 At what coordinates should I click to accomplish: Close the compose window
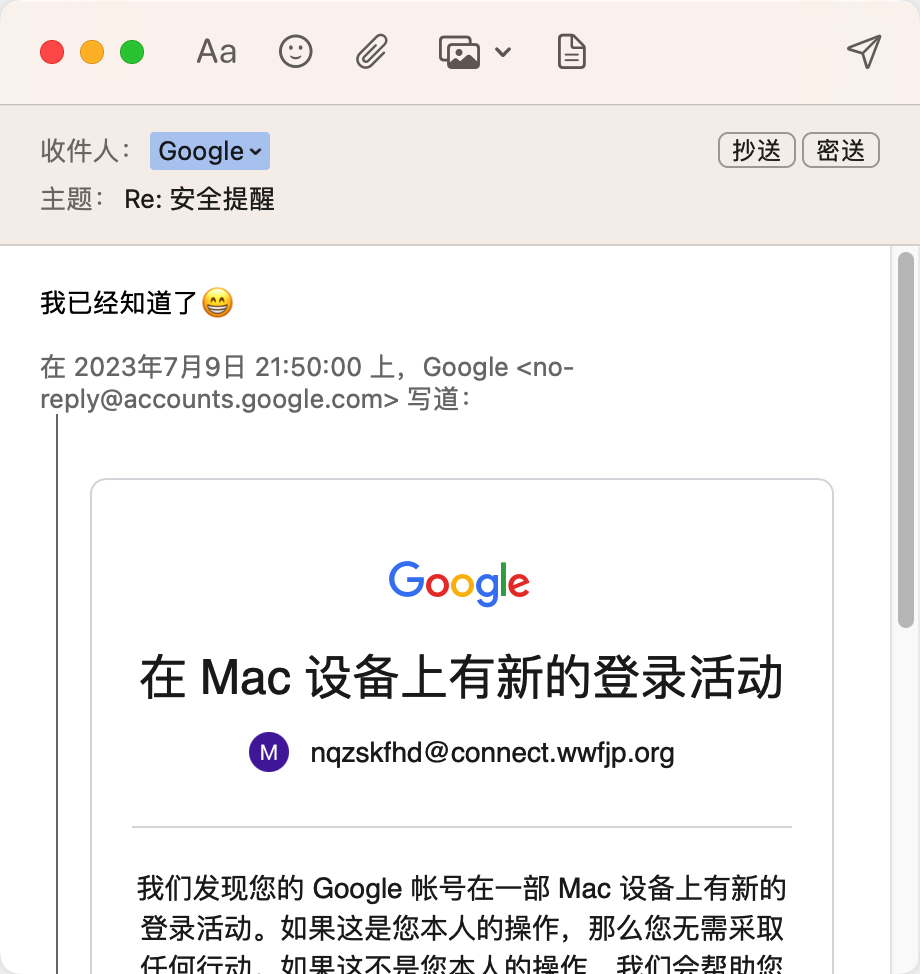[x=52, y=52]
